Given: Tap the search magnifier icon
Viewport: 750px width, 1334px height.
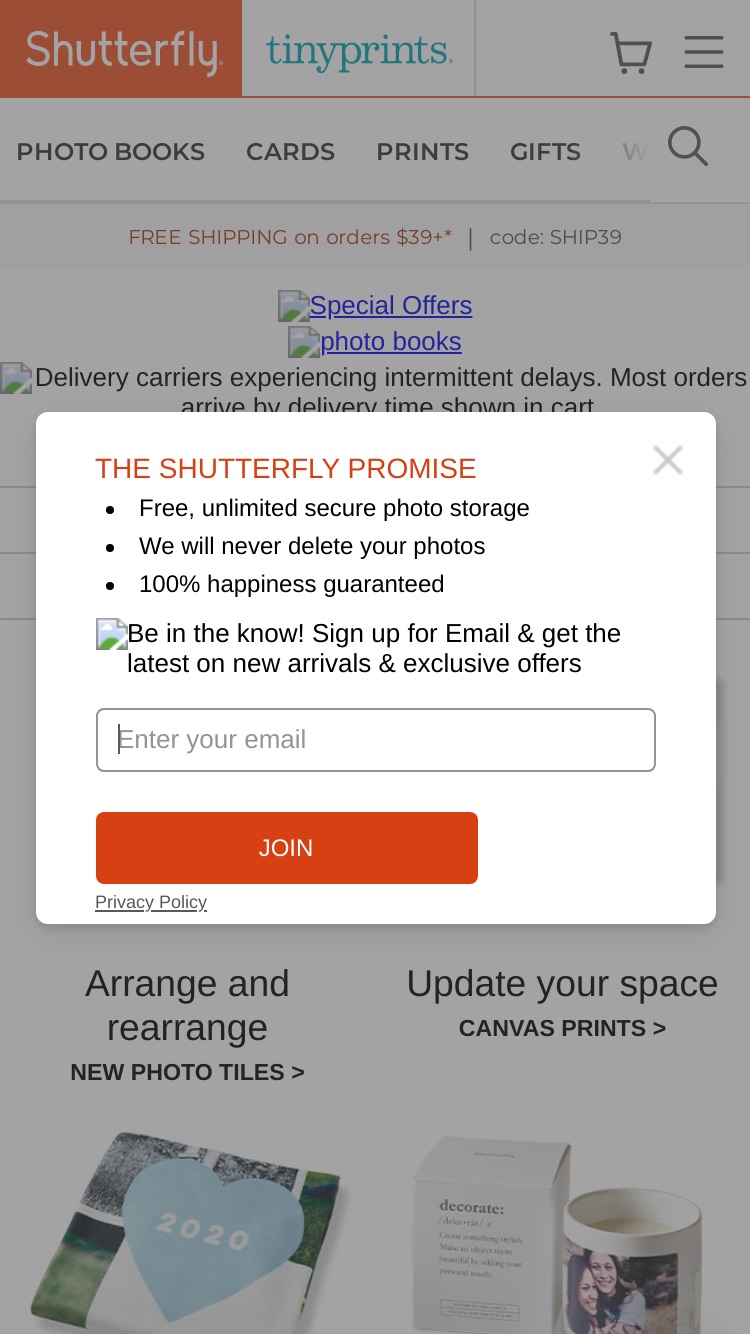Looking at the screenshot, I should coord(688,147).
